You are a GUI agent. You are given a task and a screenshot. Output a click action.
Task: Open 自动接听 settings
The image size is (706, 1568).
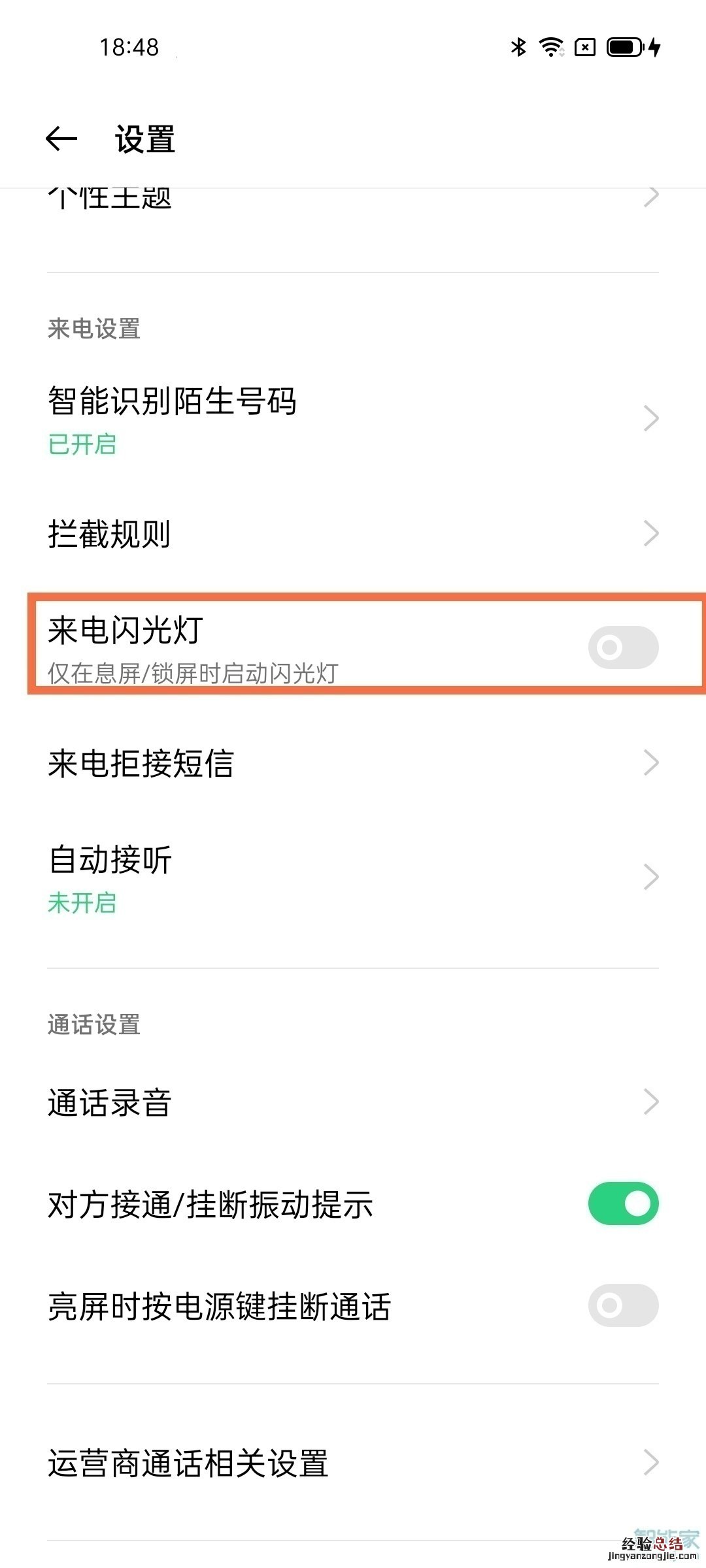pyautogui.click(x=353, y=877)
